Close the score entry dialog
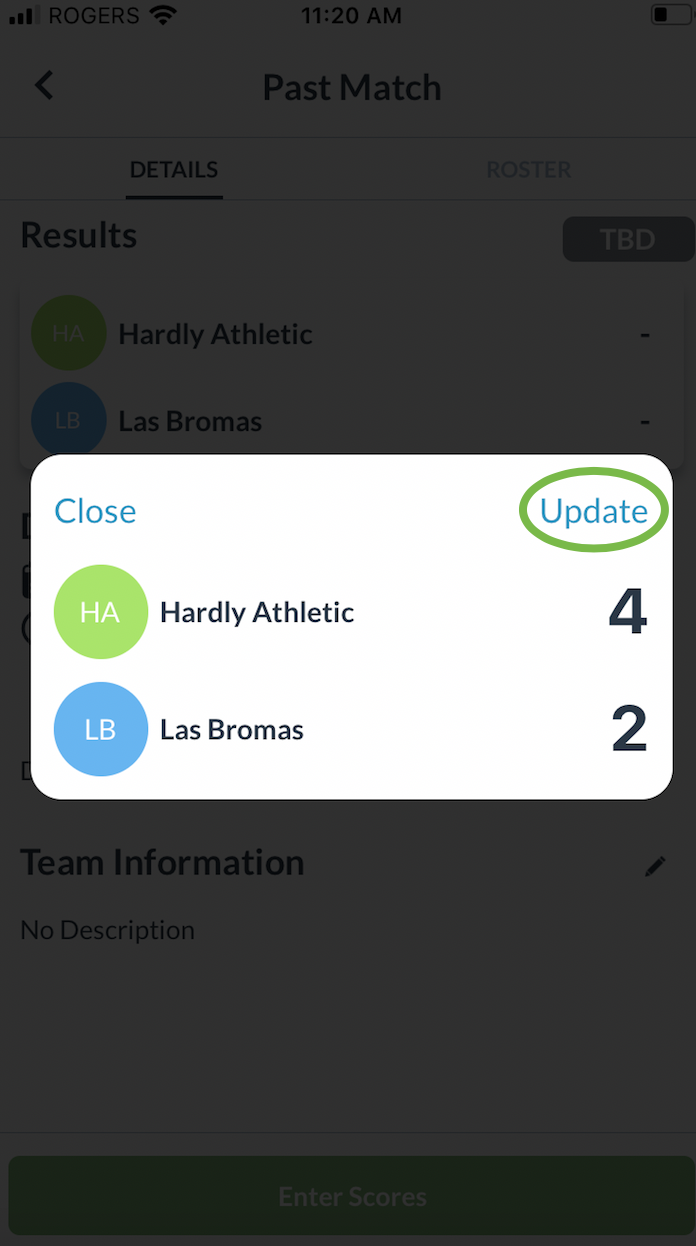 [x=95, y=511]
